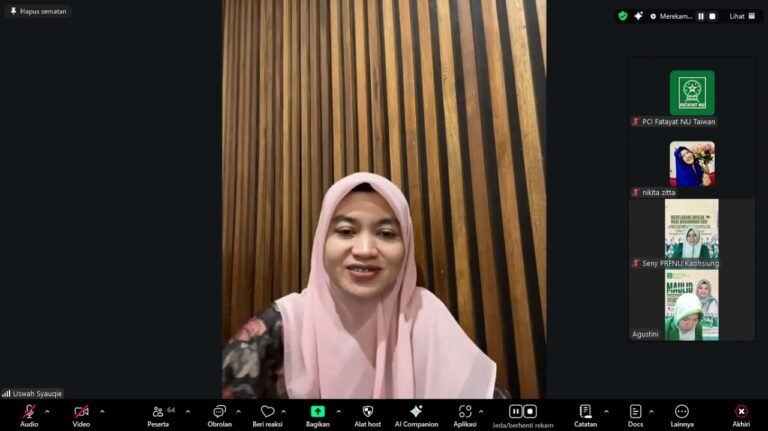Viewport: 768px width, 431px height.
Task: Open the Obrolan chat panel
Action: coord(219,412)
